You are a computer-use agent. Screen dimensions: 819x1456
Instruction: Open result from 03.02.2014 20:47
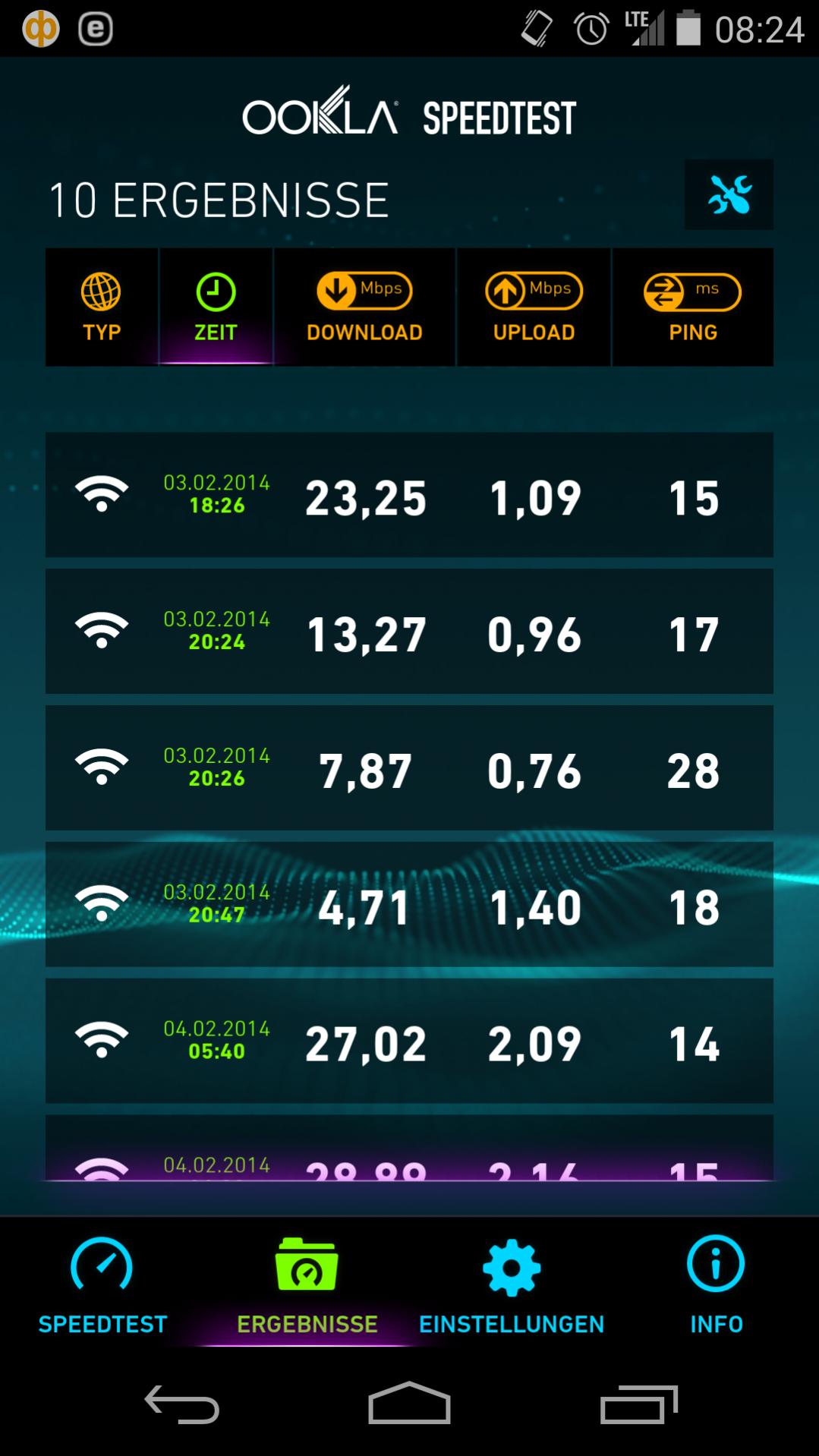point(409,905)
